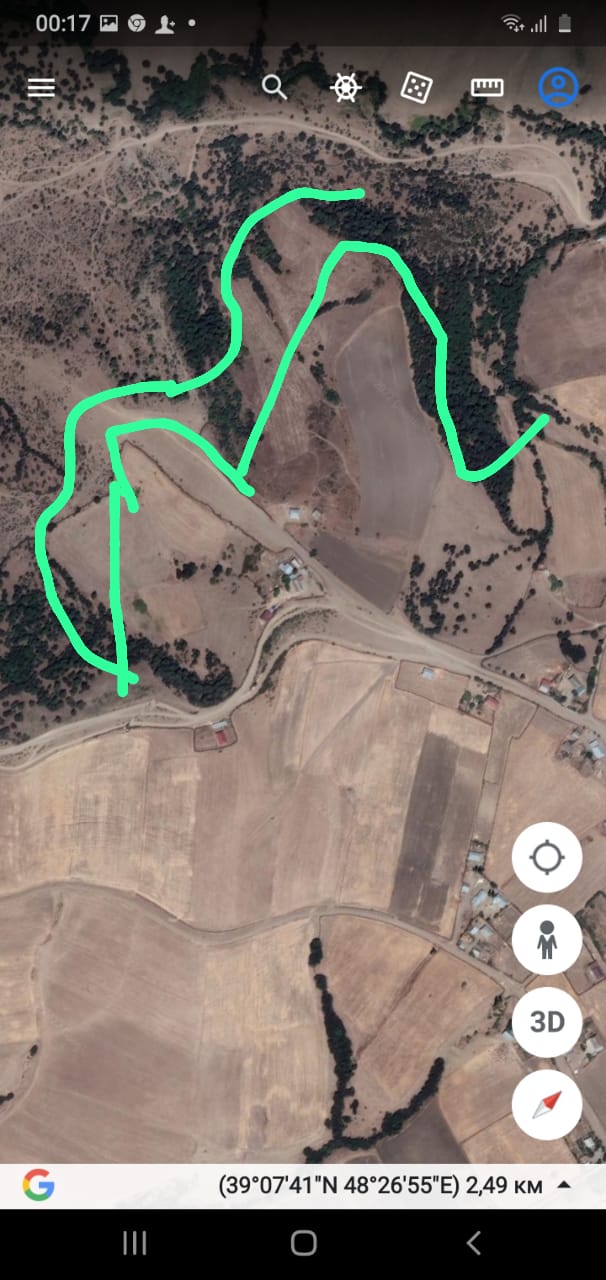Open the hamburger menu
This screenshot has width=606, height=1280.
[41, 88]
